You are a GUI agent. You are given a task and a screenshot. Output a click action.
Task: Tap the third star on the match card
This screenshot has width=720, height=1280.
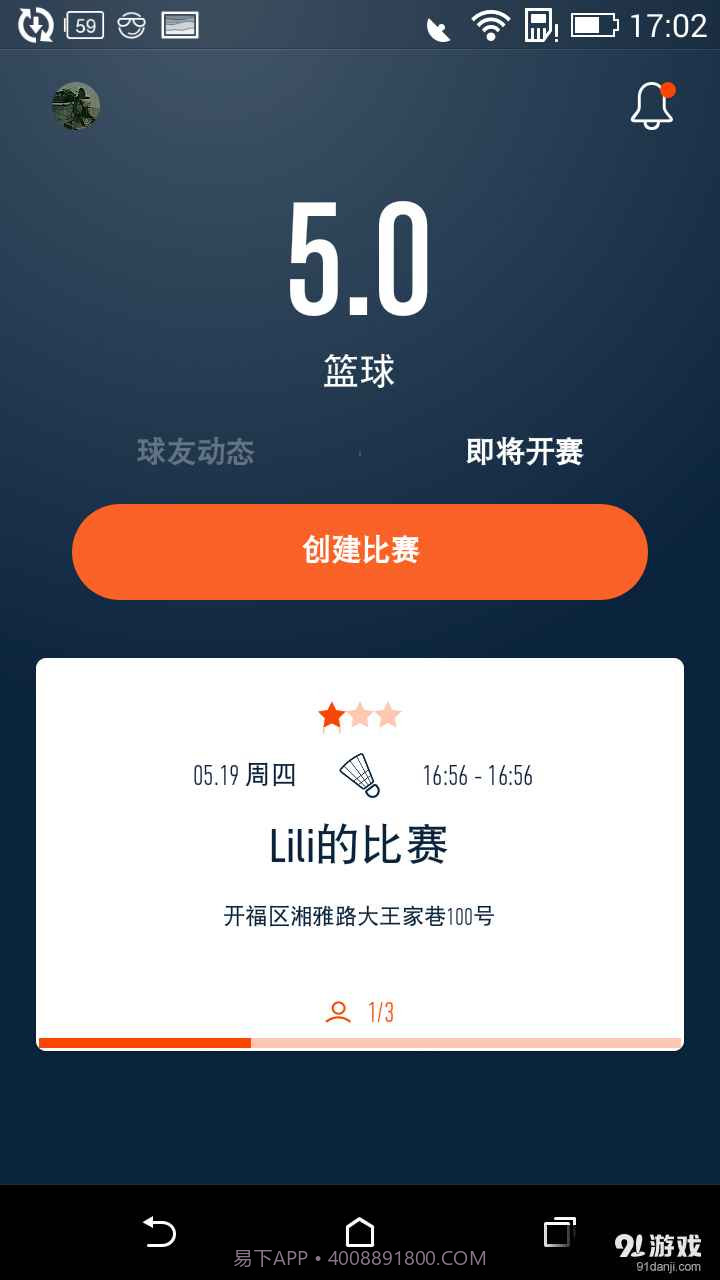(x=388, y=714)
